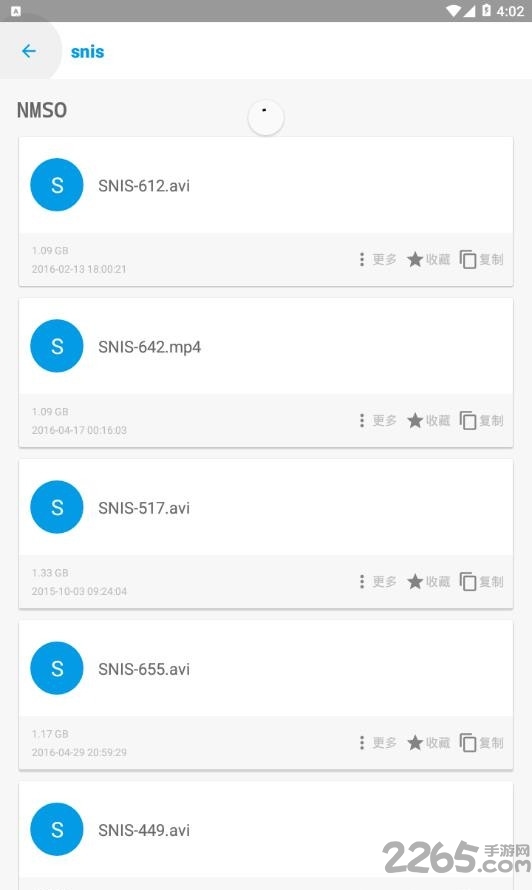This screenshot has height=890, width=532.
Task: Show more options for SNIS-642.mp4
Action: [378, 421]
